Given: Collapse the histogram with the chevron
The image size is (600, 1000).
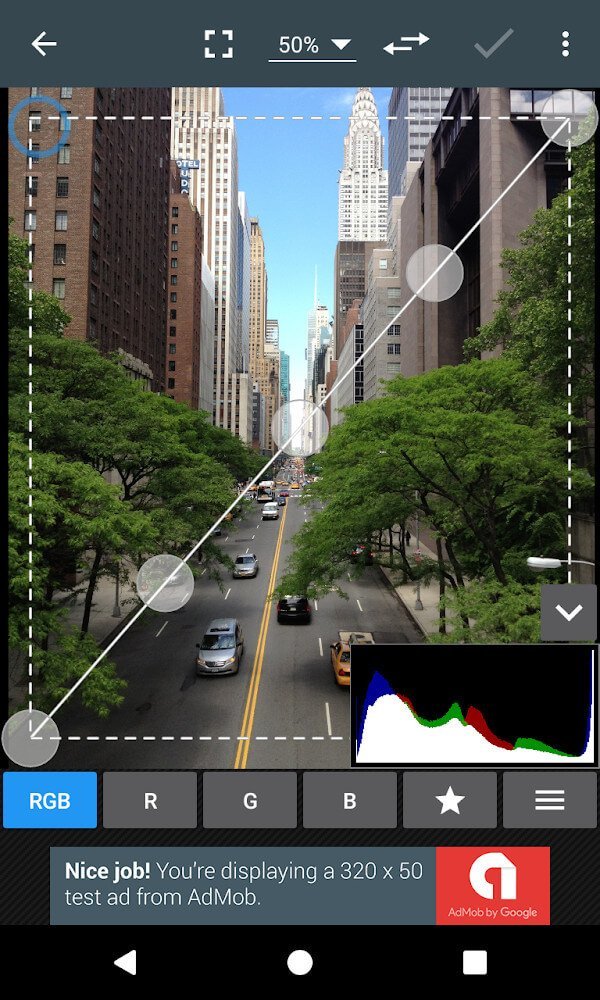Looking at the screenshot, I should coord(569,613).
